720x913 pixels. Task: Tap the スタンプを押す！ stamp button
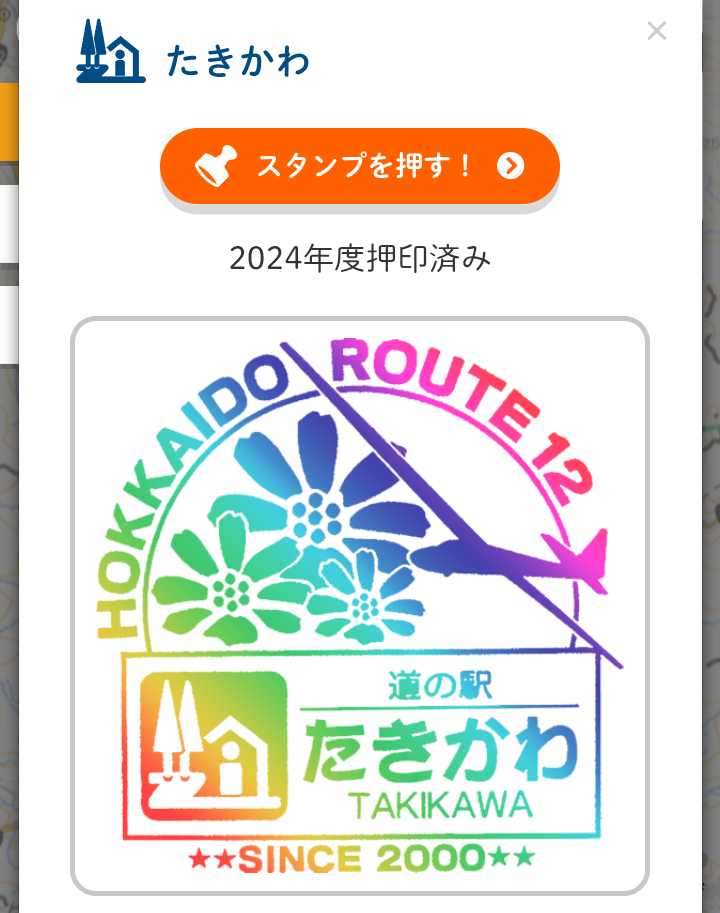point(360,166)
